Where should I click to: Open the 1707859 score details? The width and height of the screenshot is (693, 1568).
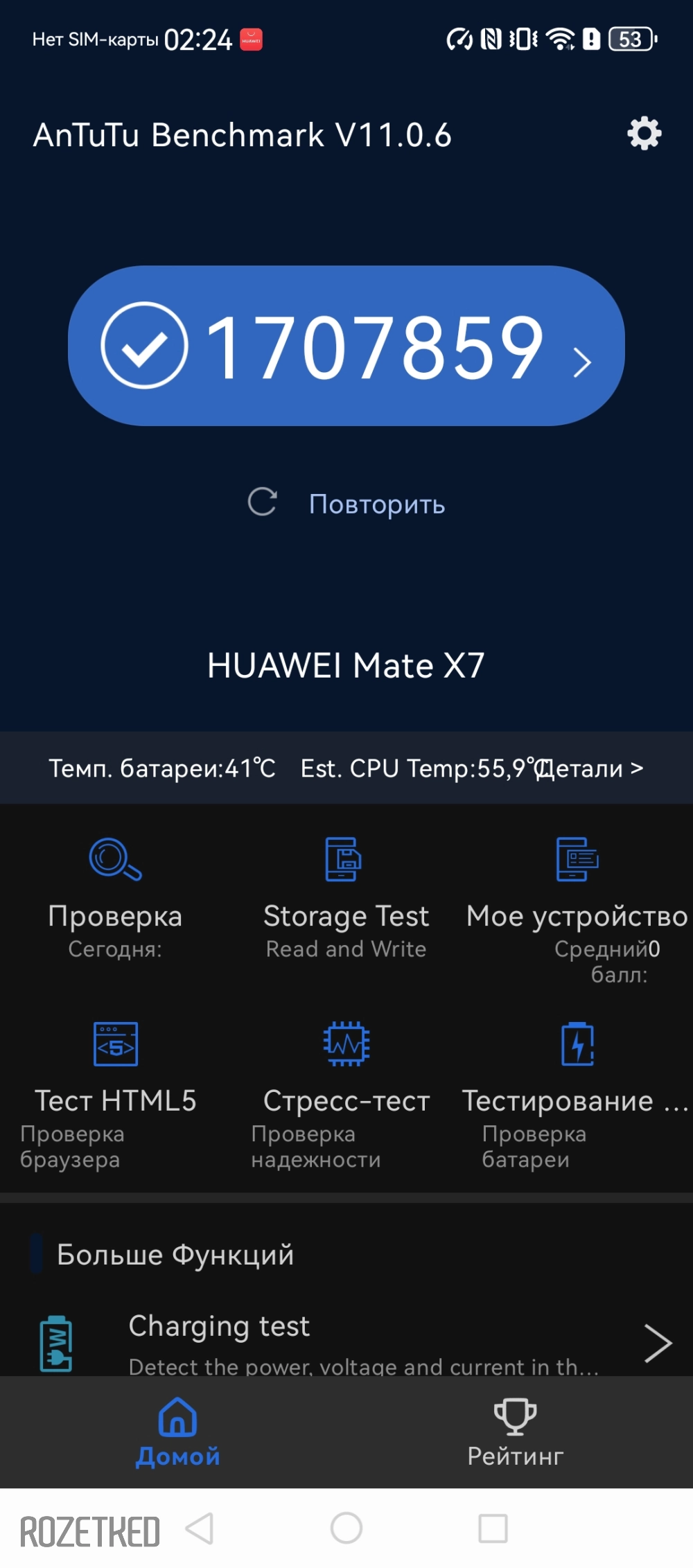click(346, 345)
